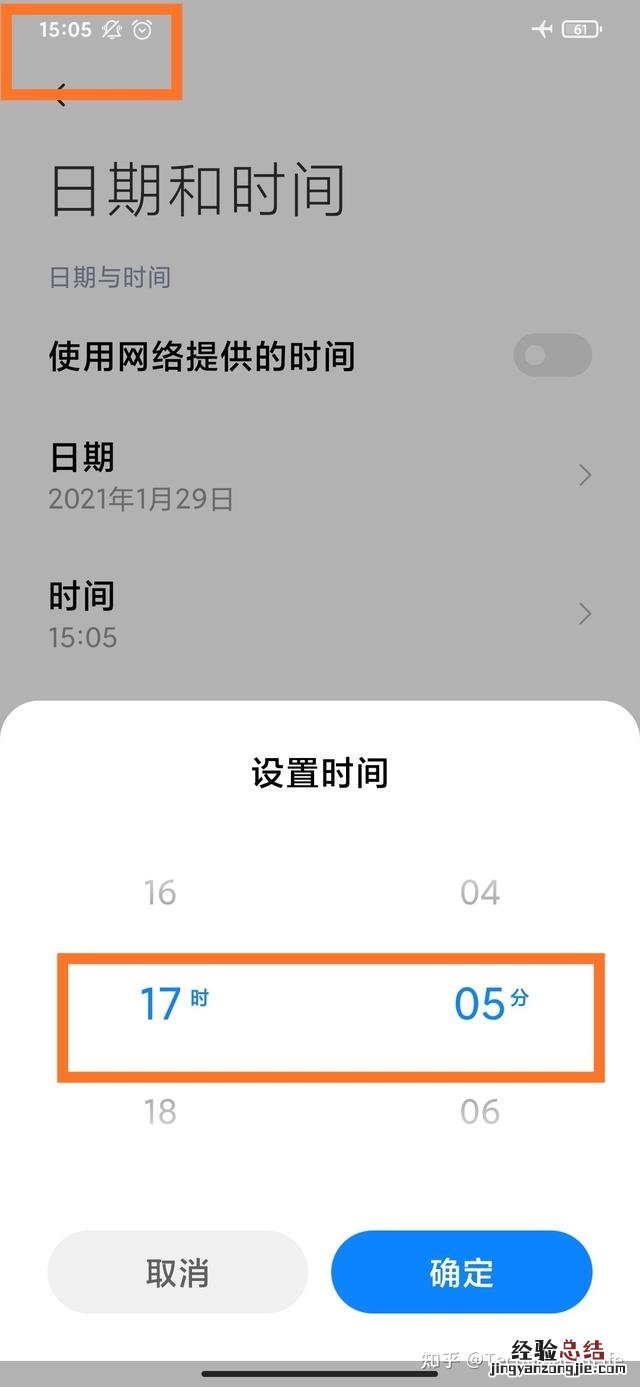Image resolution: width=640 pixels, height=1387 pixels.
Task: Toggle 使用网络提供的时间 switch
Action: pyautogui.click(x=552, y=355)
